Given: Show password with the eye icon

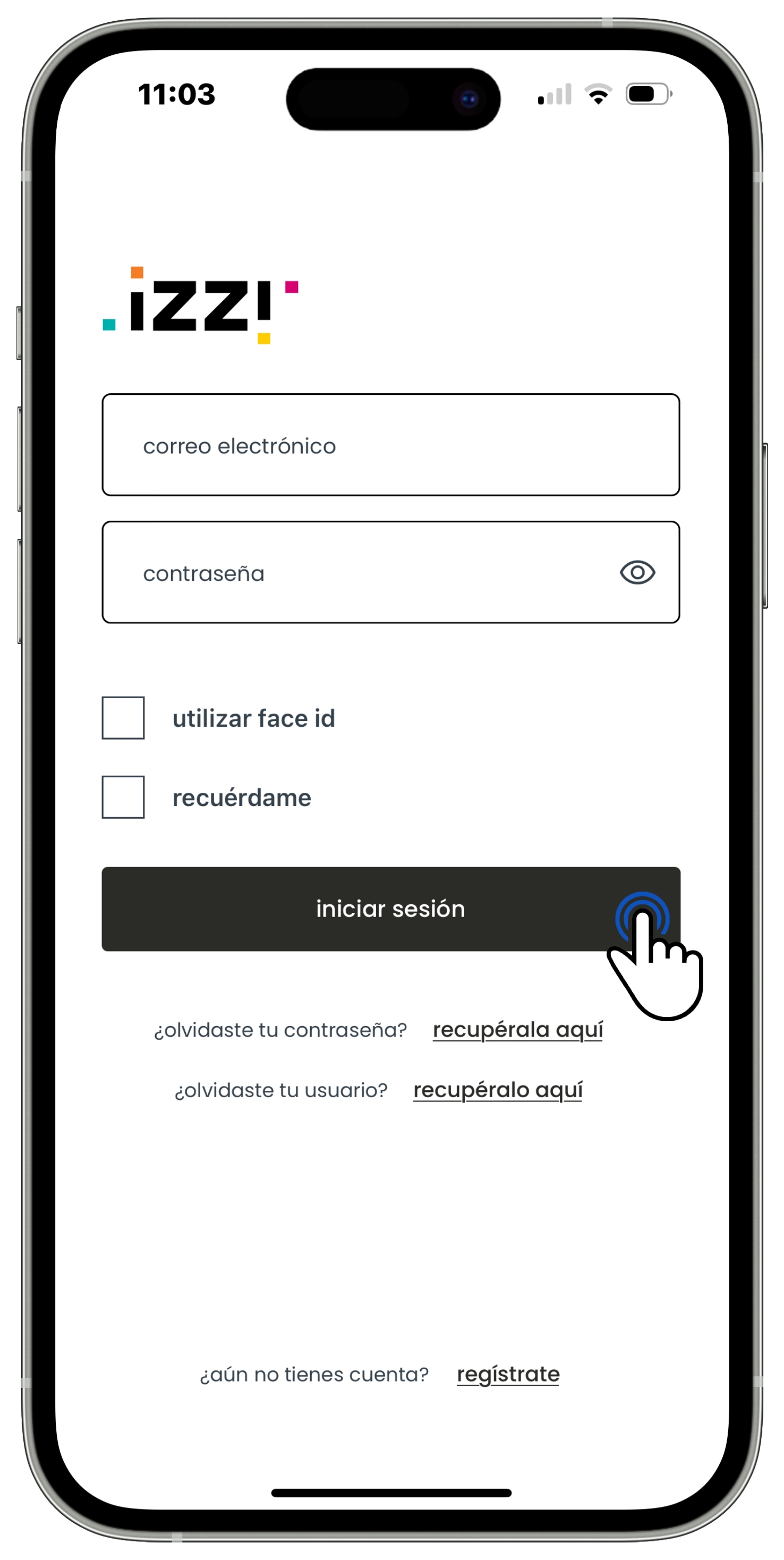Looking at the screenshot, I should click(x=637, y=573).
